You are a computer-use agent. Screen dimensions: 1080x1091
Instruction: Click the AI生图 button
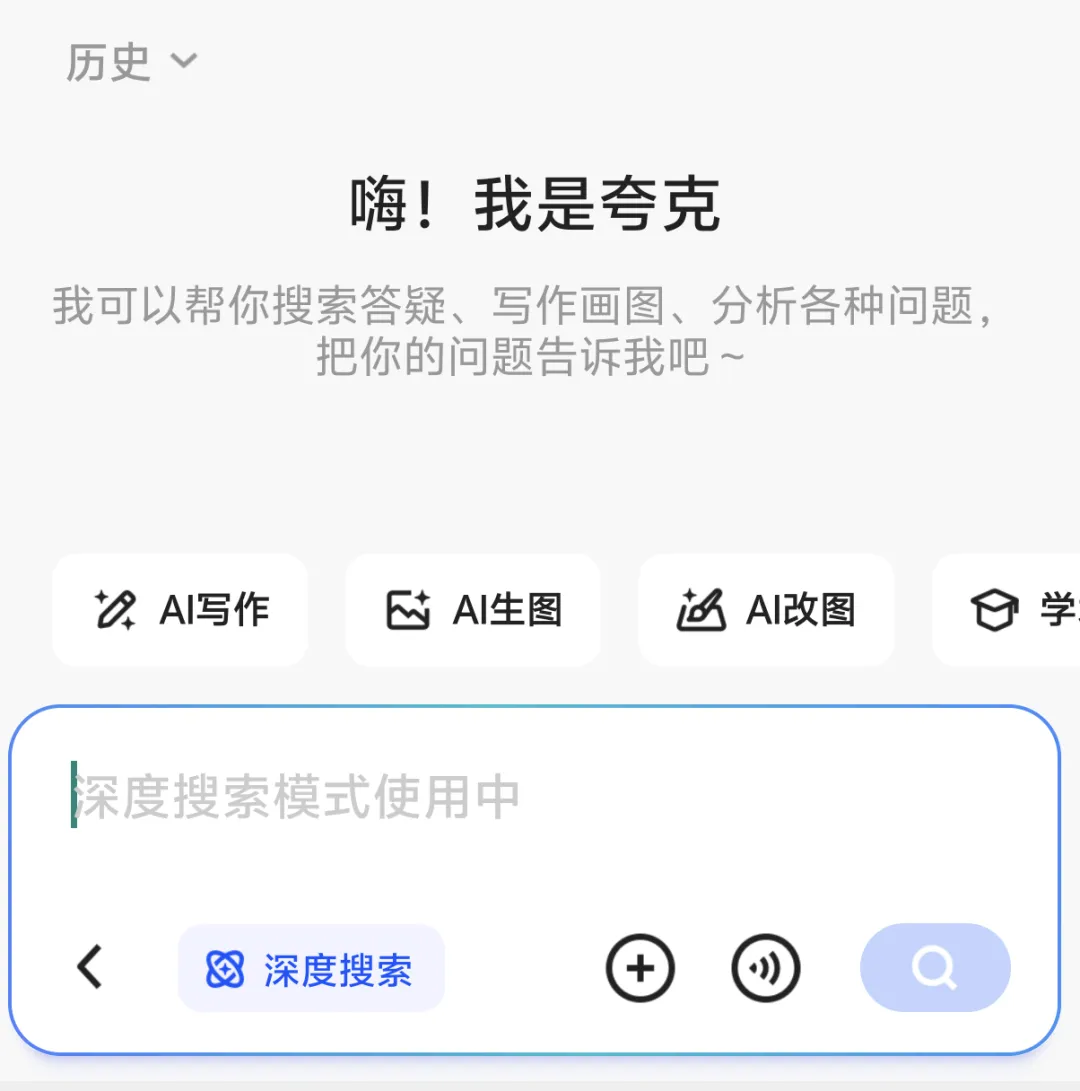point(471,610)
